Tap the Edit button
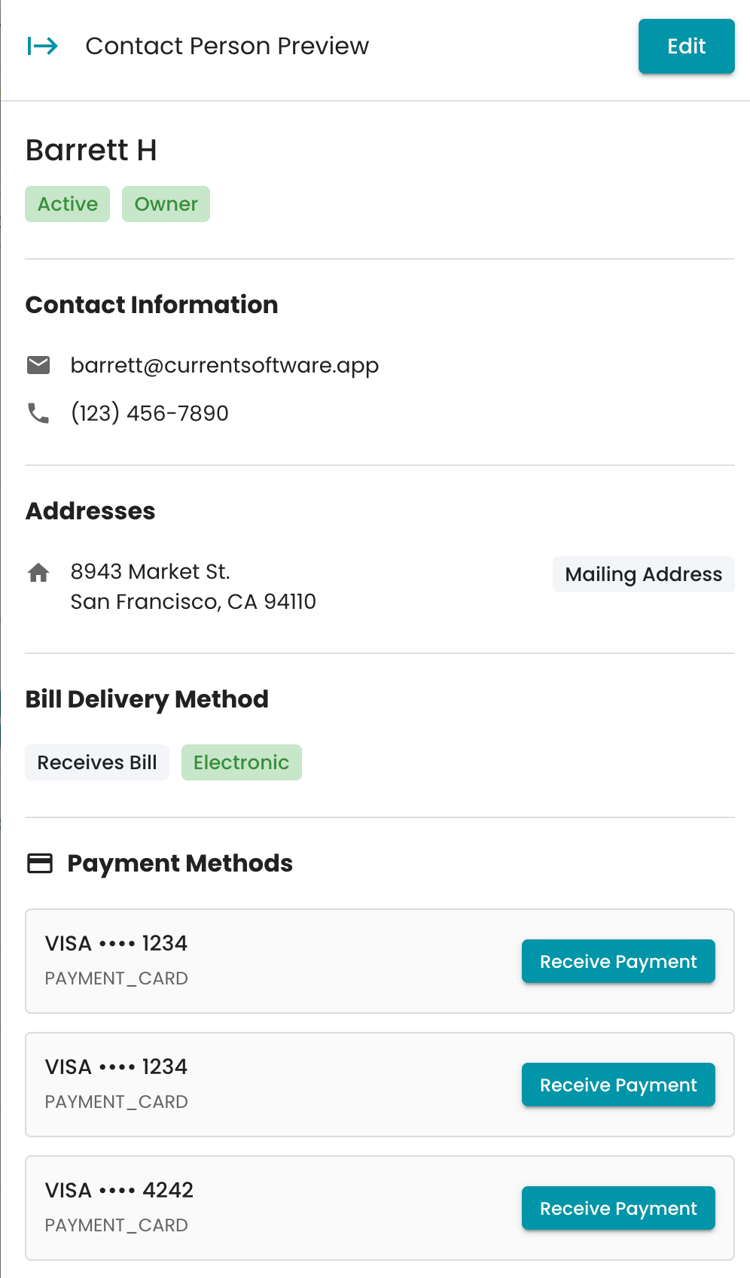Viewport: 750px width, 1278px height. pos(686,46)
